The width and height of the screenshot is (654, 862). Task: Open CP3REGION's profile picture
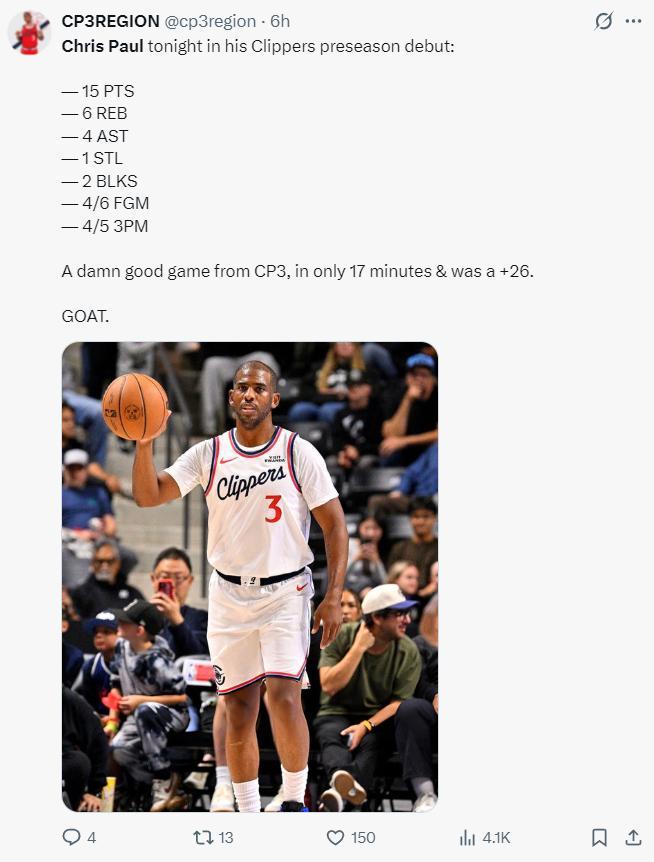click(x=30, y=34)
